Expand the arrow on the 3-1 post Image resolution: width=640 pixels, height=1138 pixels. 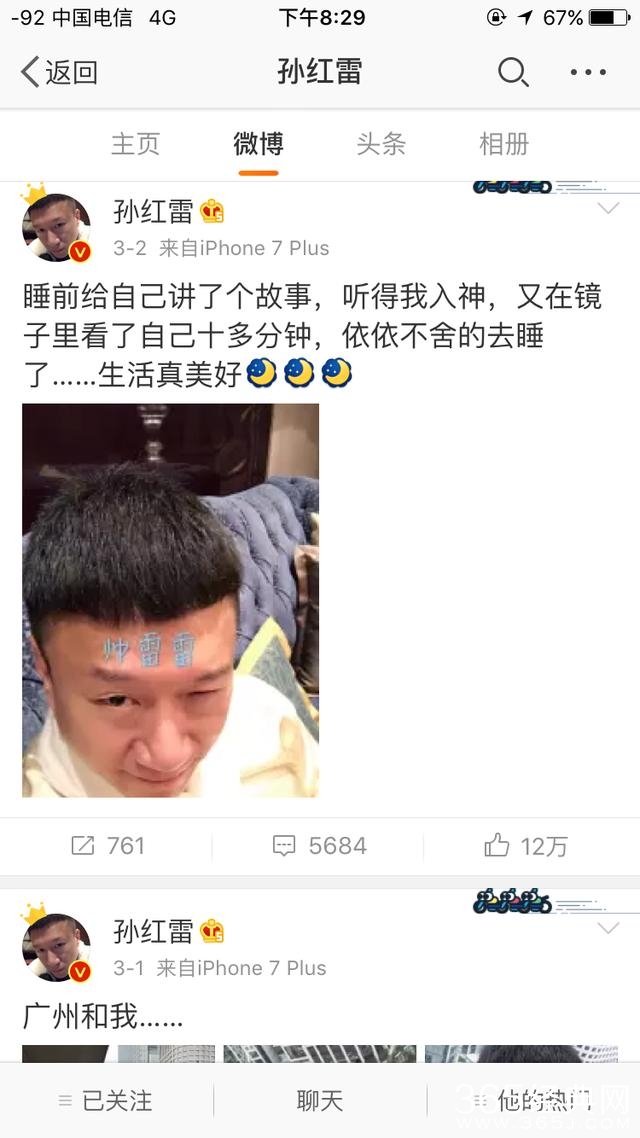tap(608, 929)
